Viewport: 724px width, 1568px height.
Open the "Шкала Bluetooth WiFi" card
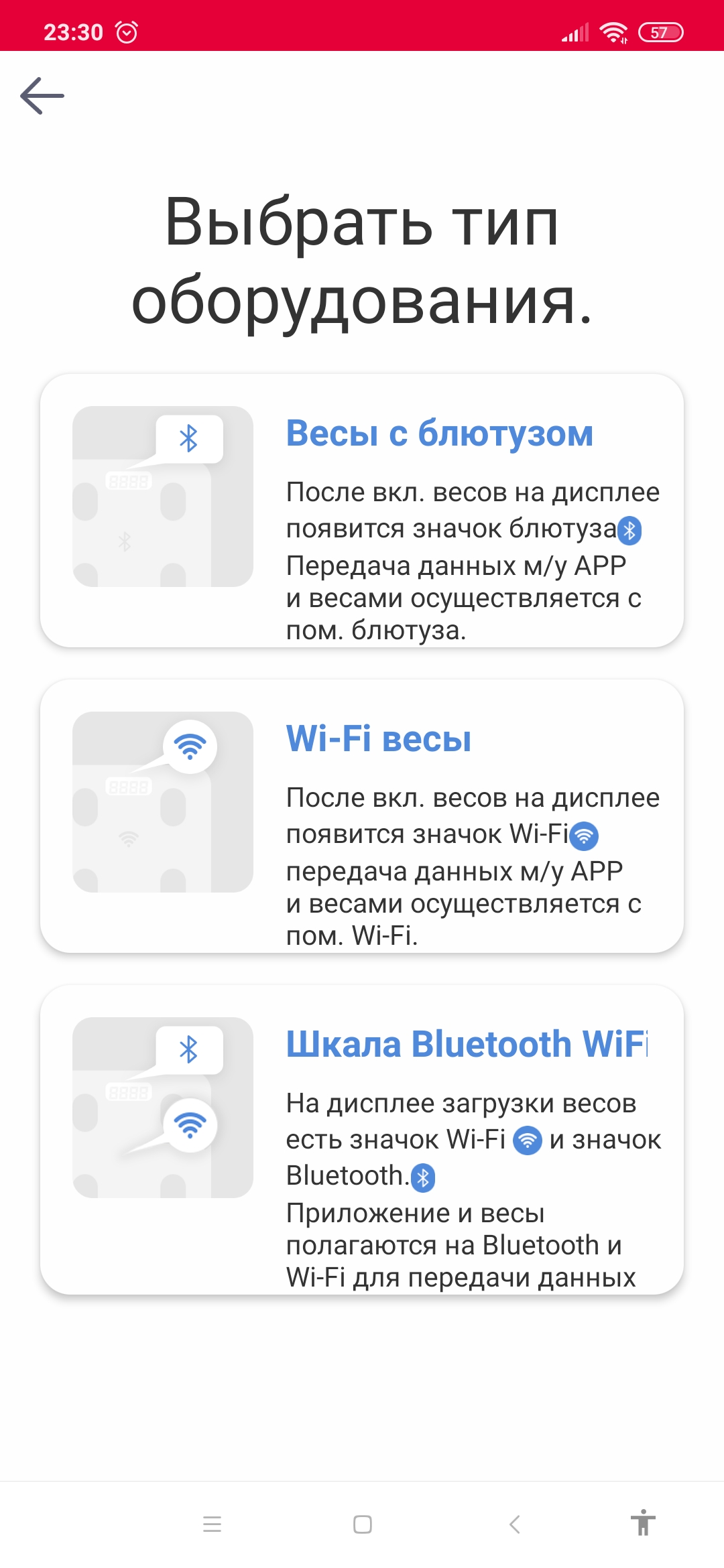tap(362, 1139)
